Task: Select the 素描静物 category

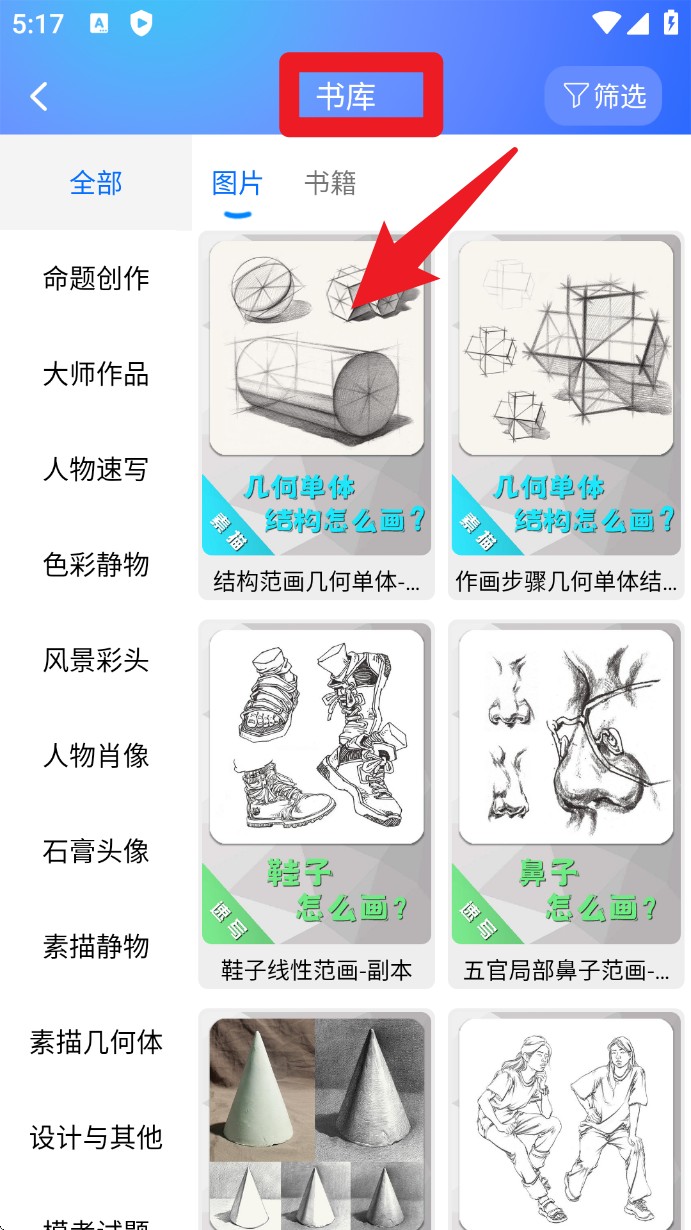Action: point(96,946)
